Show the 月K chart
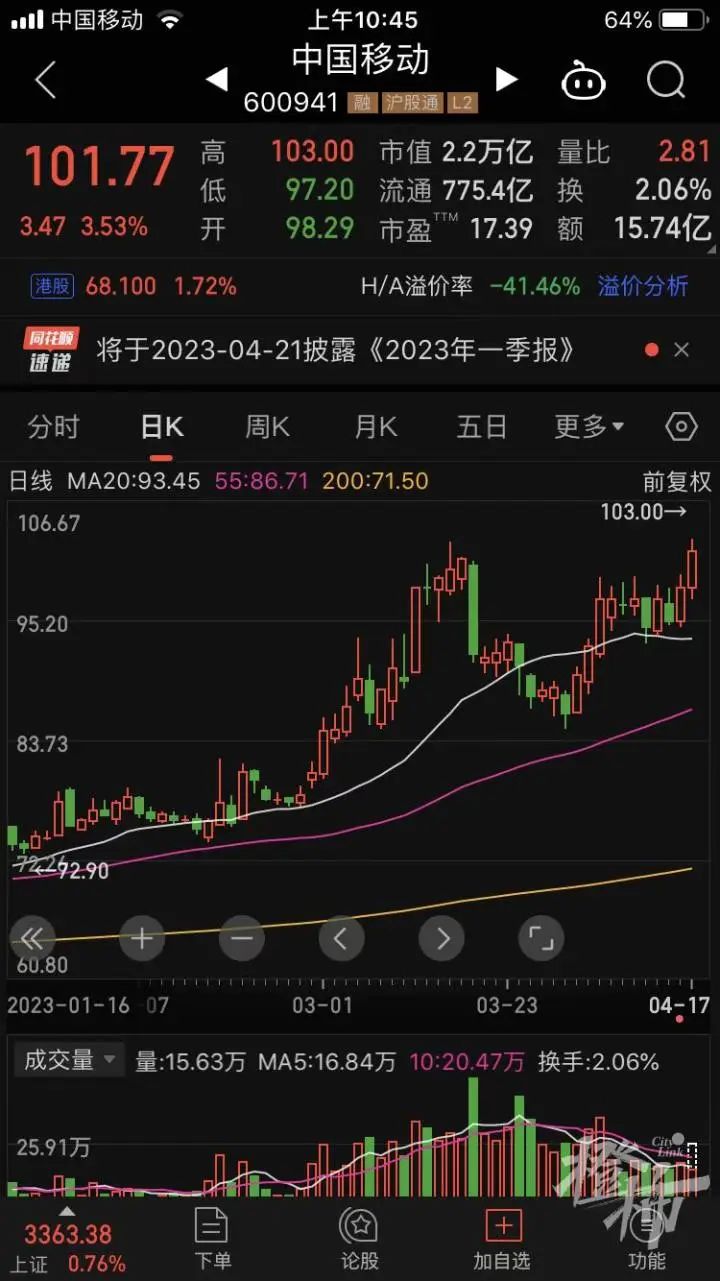The height and width of the screenshot is (1281, 720). click(x=376, y=427)
